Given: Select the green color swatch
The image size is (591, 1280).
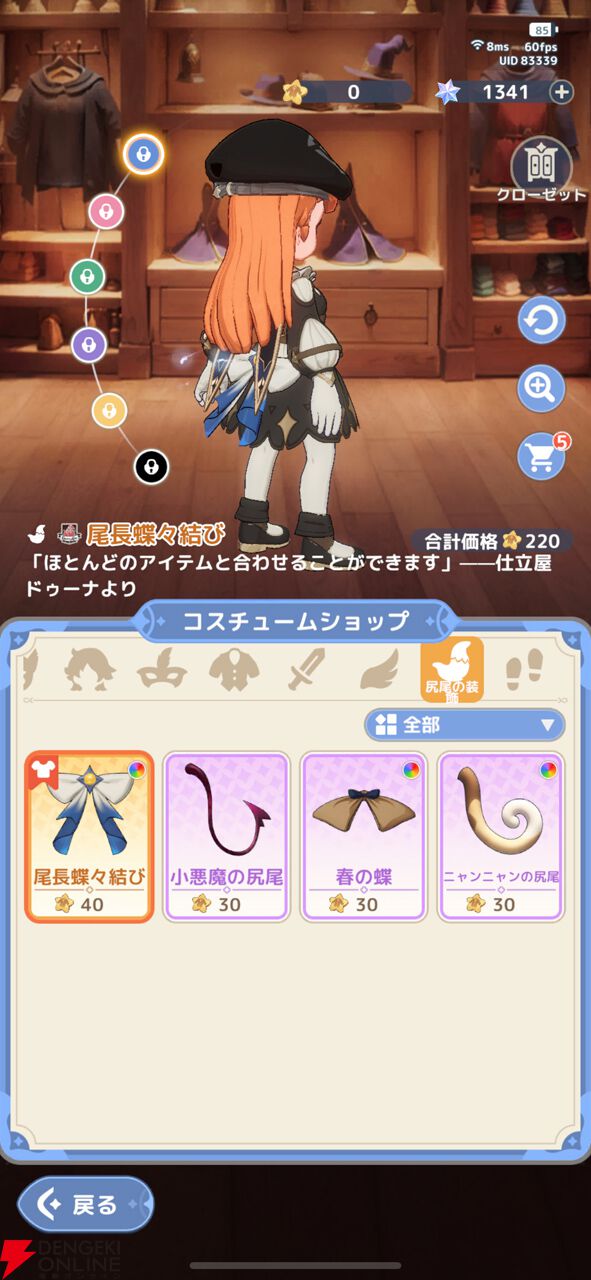Looking at the screenshot, I should point(87,275).
